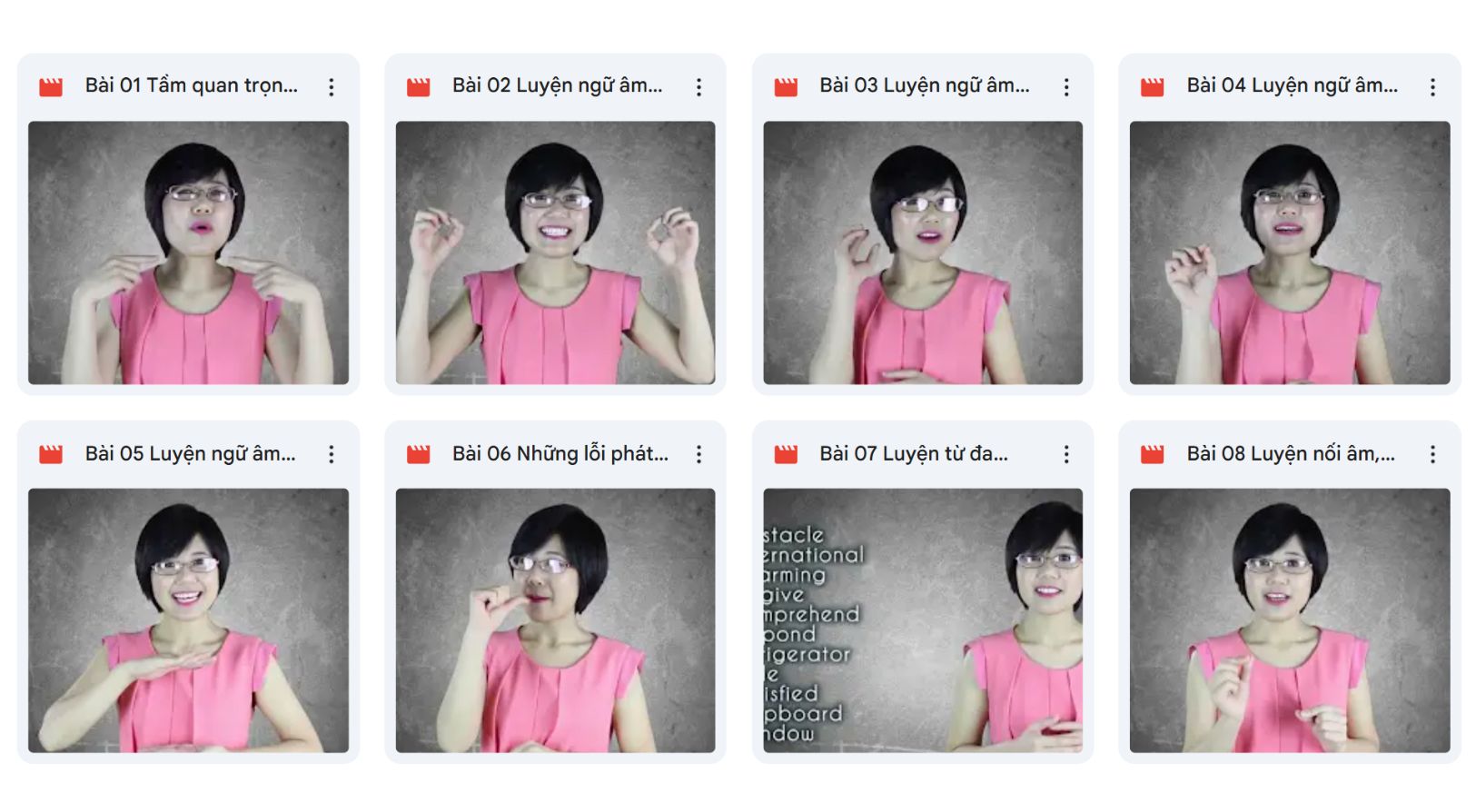This screenshot has height=812, width=1476.
Task: Open more options for Bài 08
Action: (x=1432, y=454)
